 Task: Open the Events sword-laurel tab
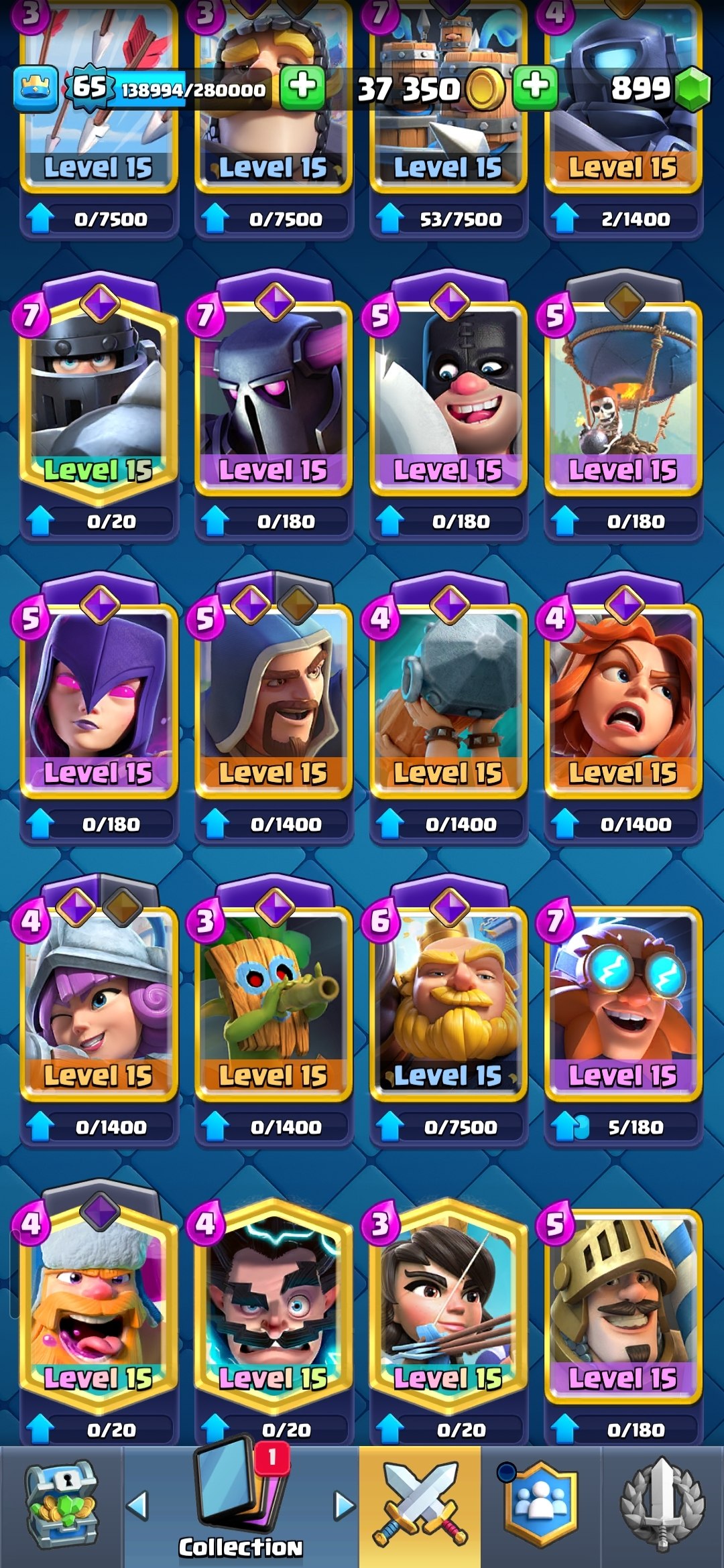662,1506
